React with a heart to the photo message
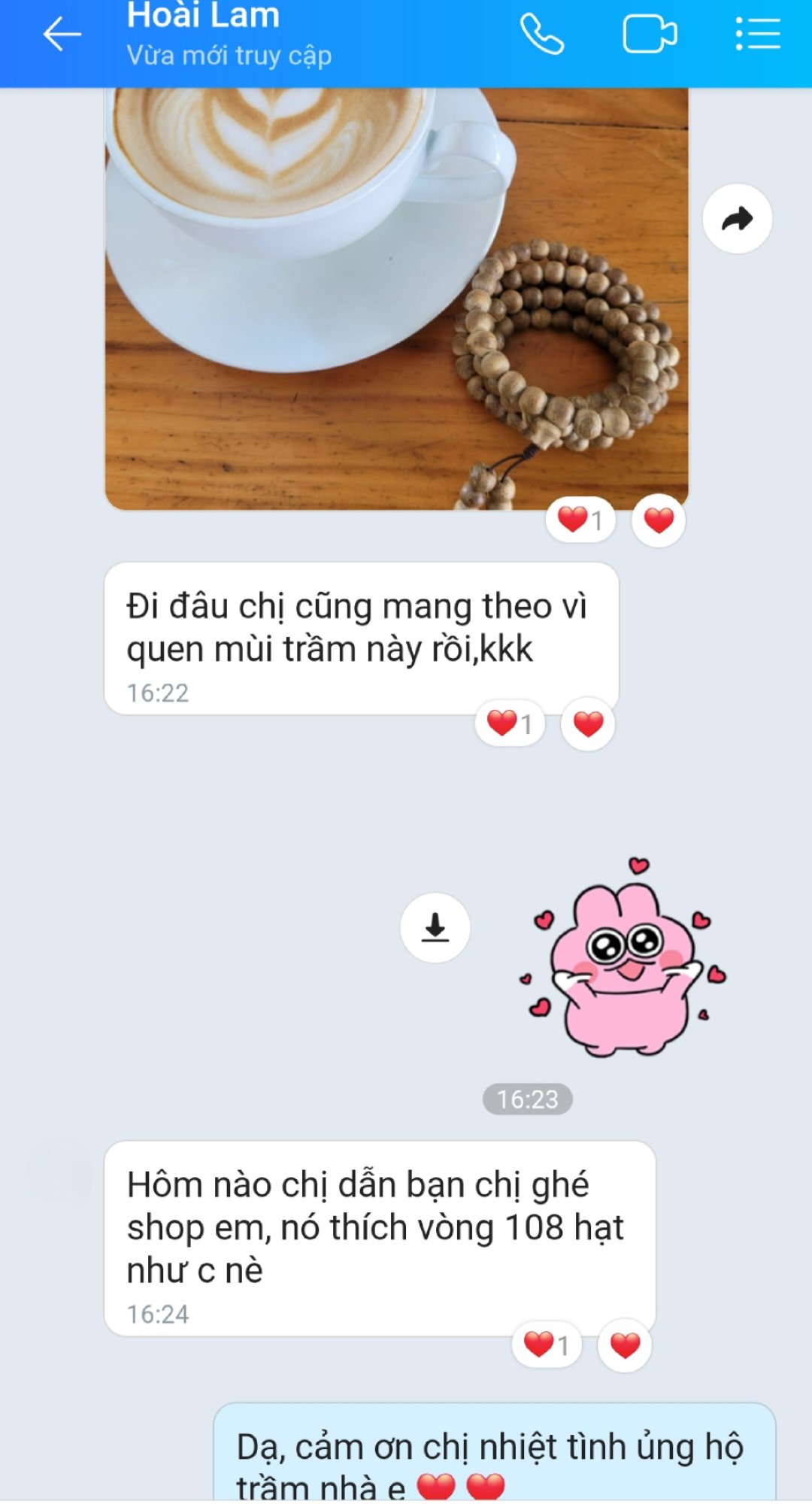 tap(659, 520)
